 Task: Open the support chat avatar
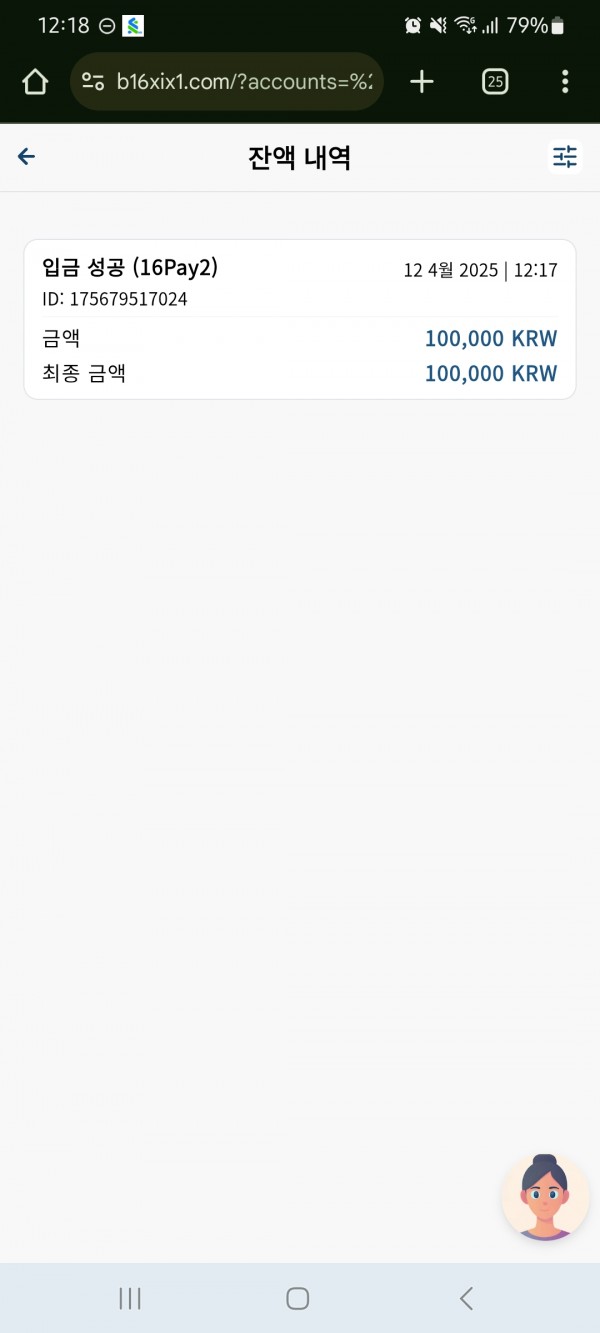545,1197
